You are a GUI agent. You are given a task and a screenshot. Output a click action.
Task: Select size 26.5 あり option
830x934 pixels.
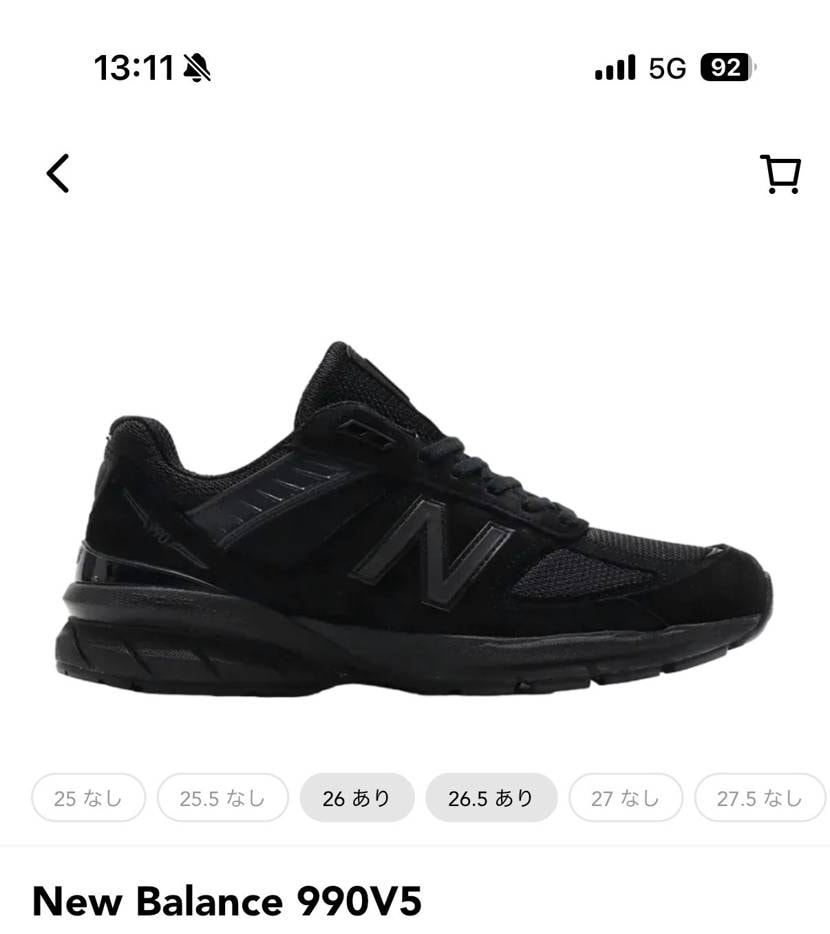[x=490, y=797]
